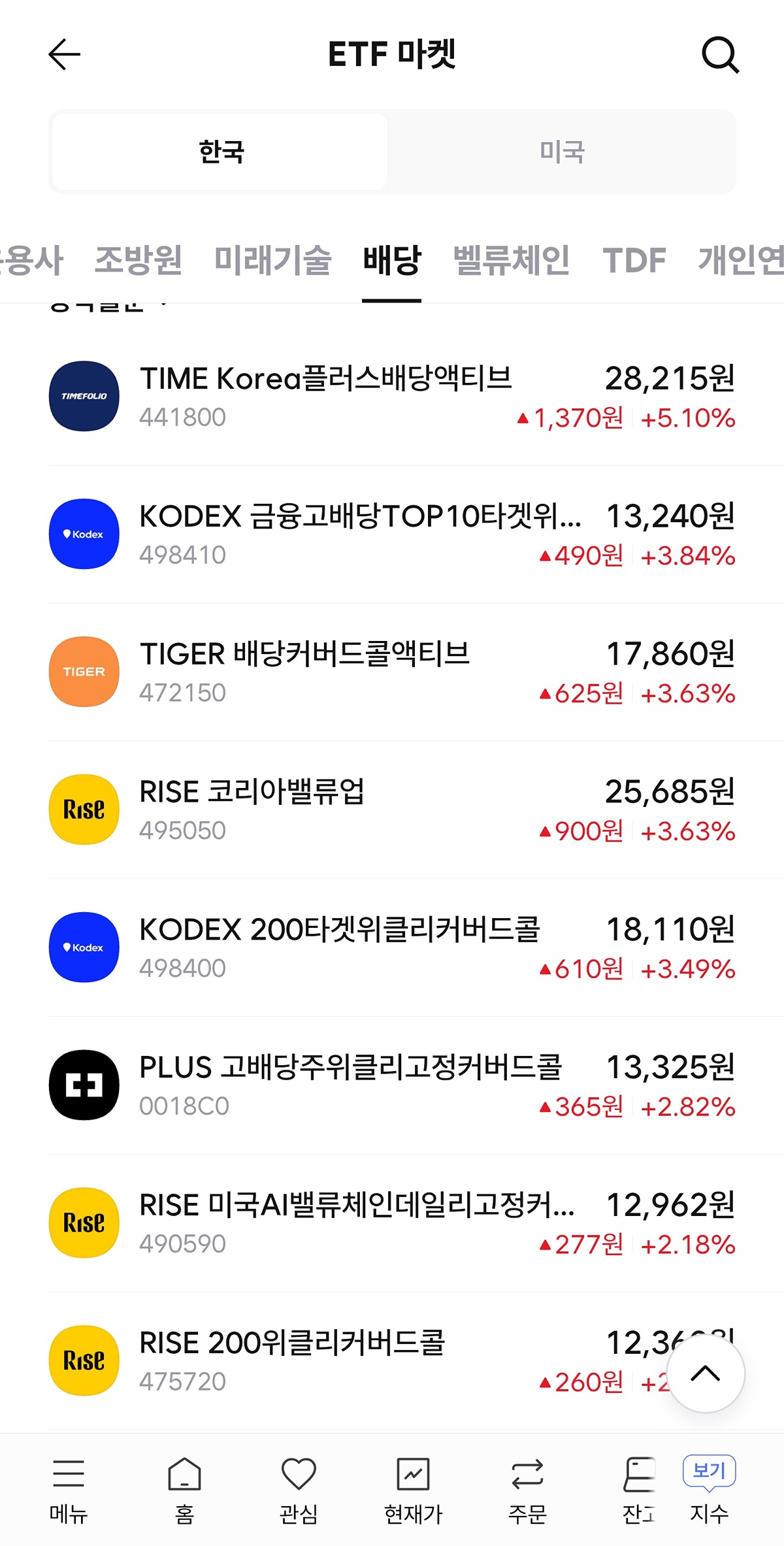Open the ETF market search icon
784x1546 pixels.
tap(720, 55)
